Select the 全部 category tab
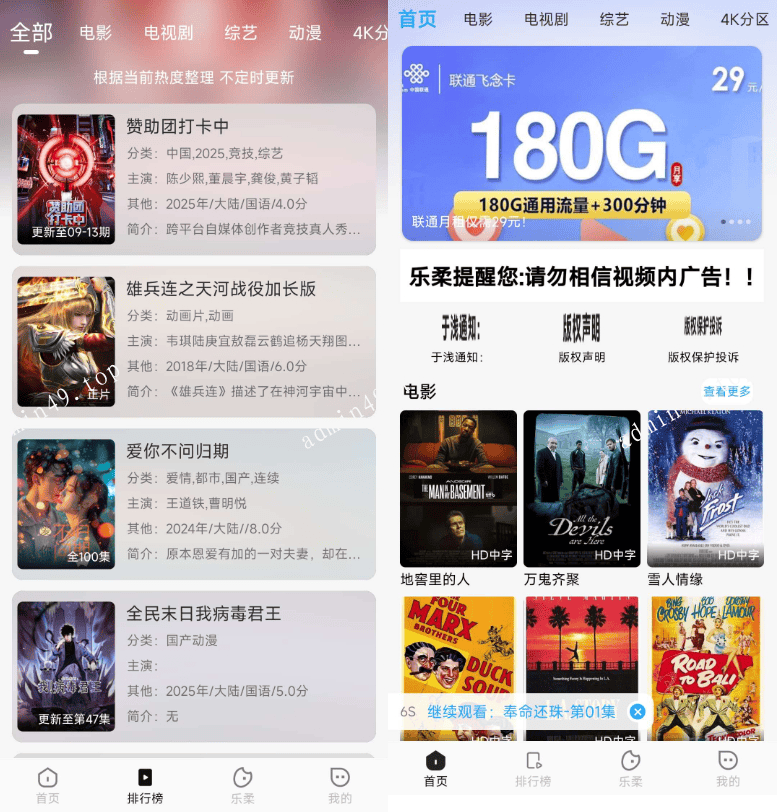 click(31, 32)
